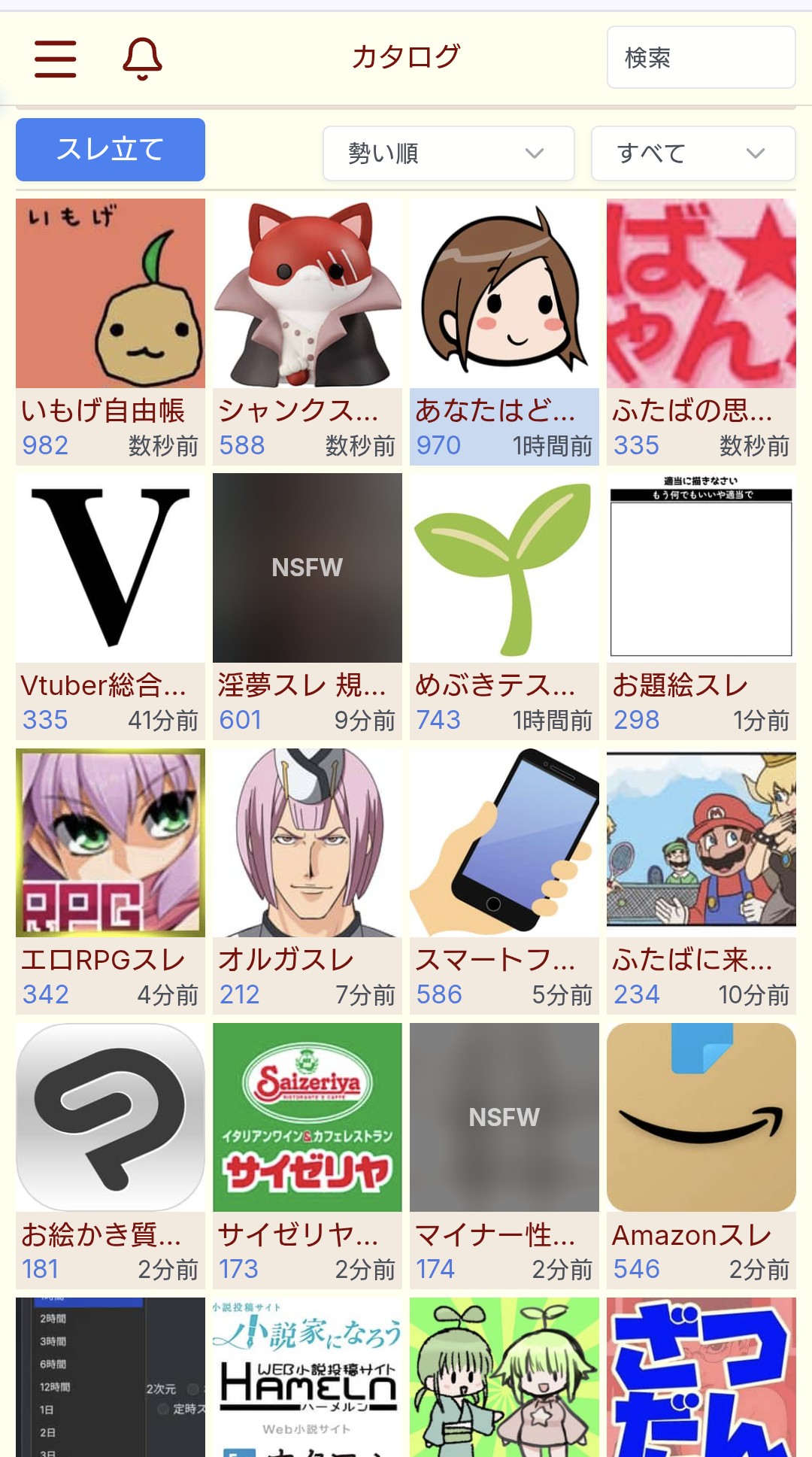This screenshot has height=1457, width=812.
Task: Tap the 検索 search field
Action: tap(701, 57)
